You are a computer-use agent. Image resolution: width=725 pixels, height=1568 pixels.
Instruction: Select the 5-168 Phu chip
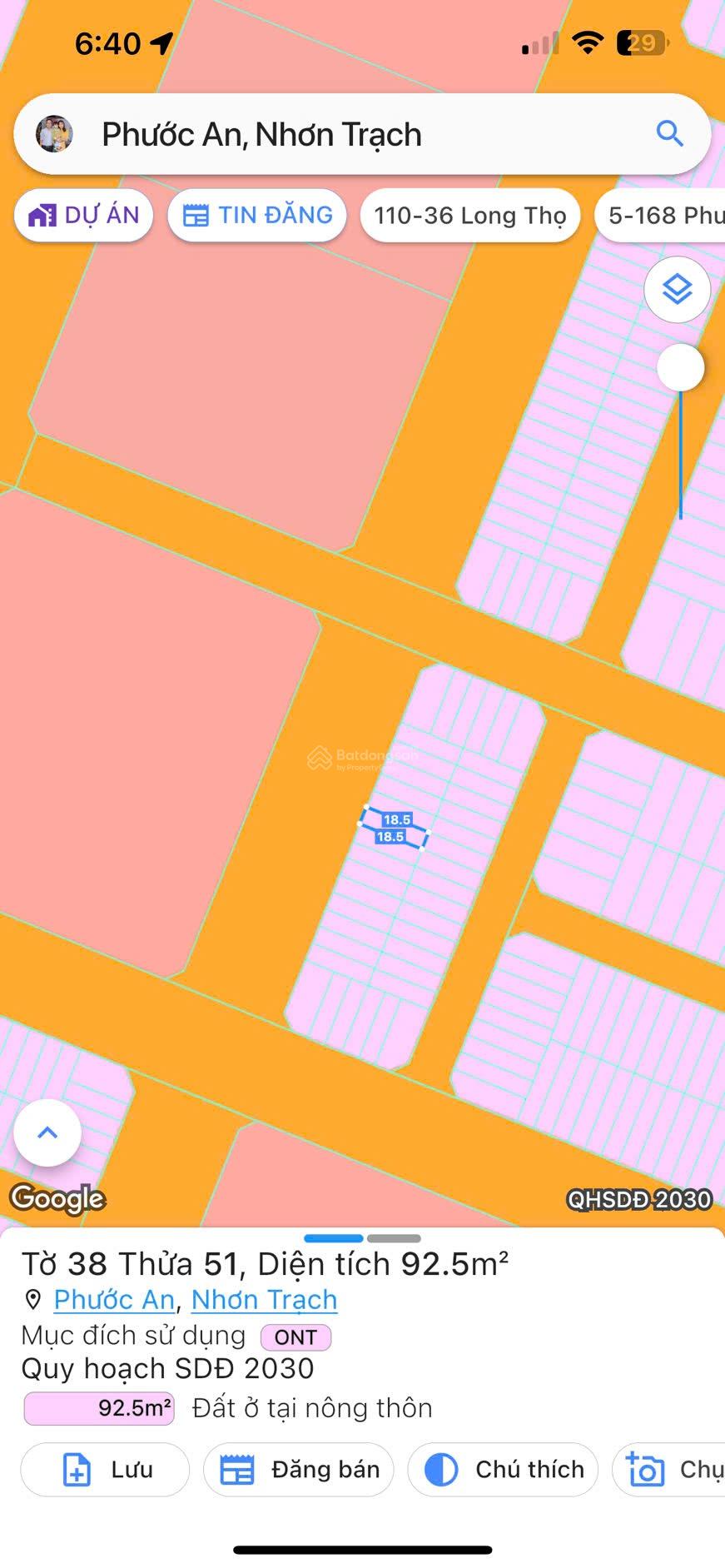(x=660, y=216)
